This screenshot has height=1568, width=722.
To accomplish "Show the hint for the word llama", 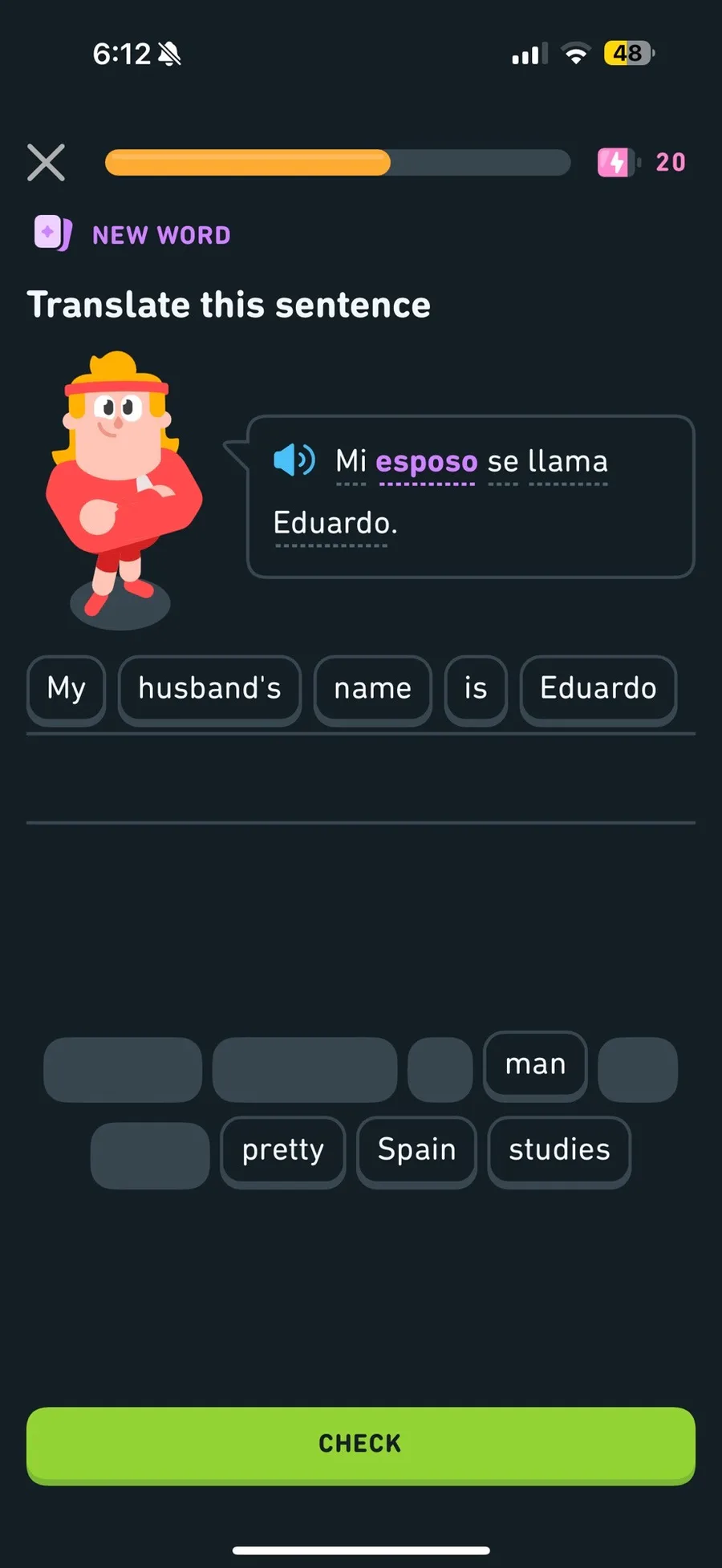I will [568, 462].
